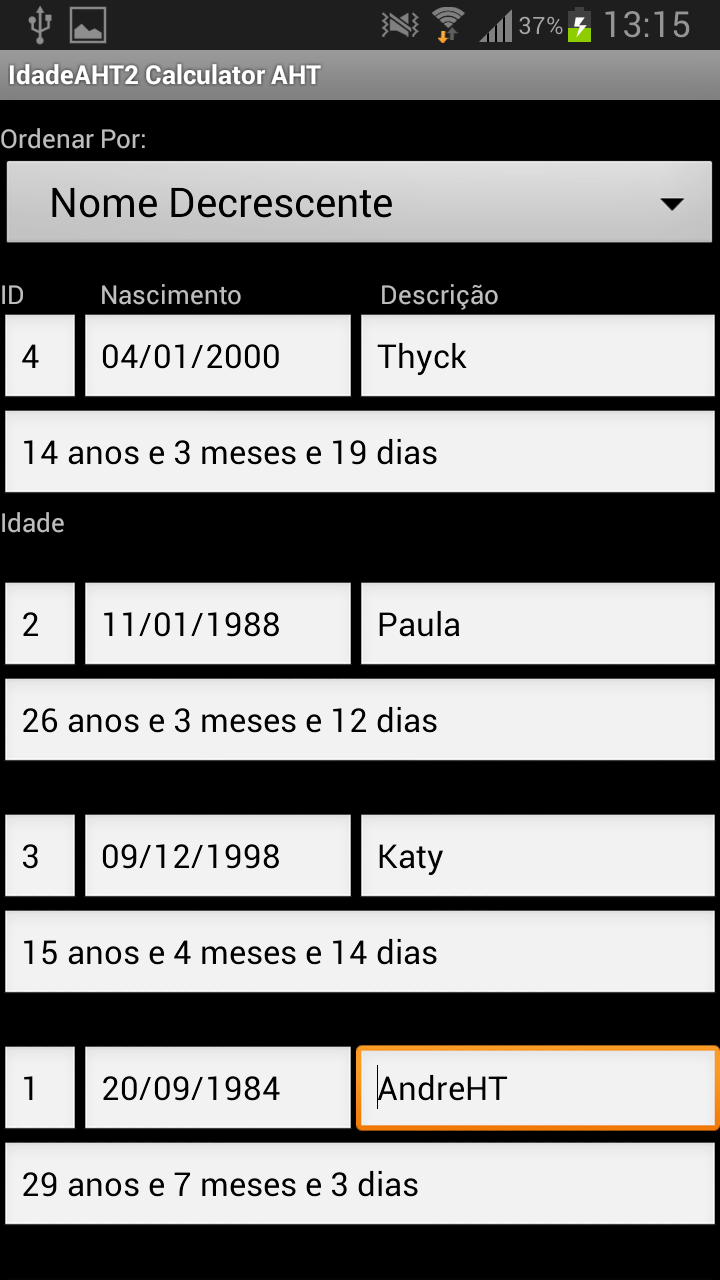
Task: Focus the AndreHT description field
Action: 538,1088
